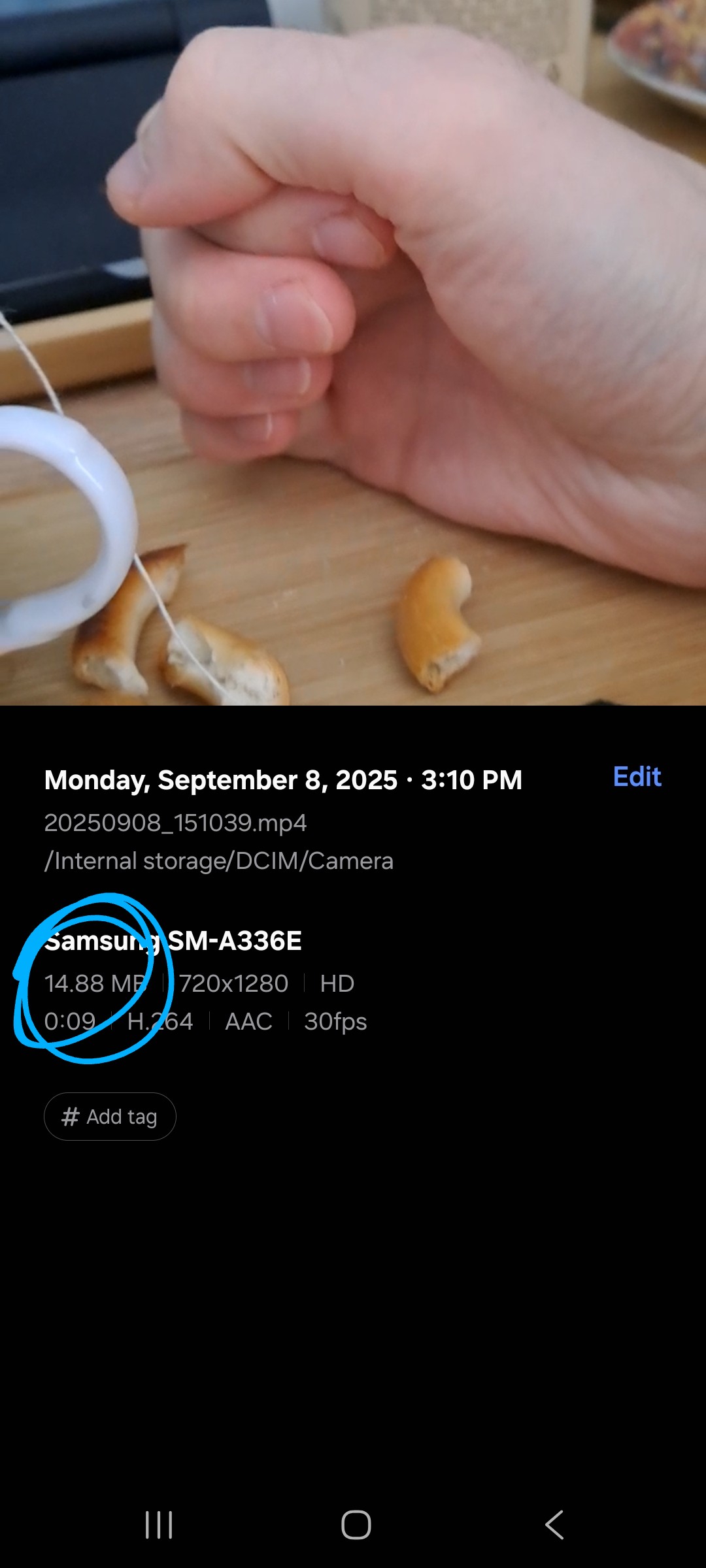Open the video preview at the top
706x1568 pixels.
[353, 353]
